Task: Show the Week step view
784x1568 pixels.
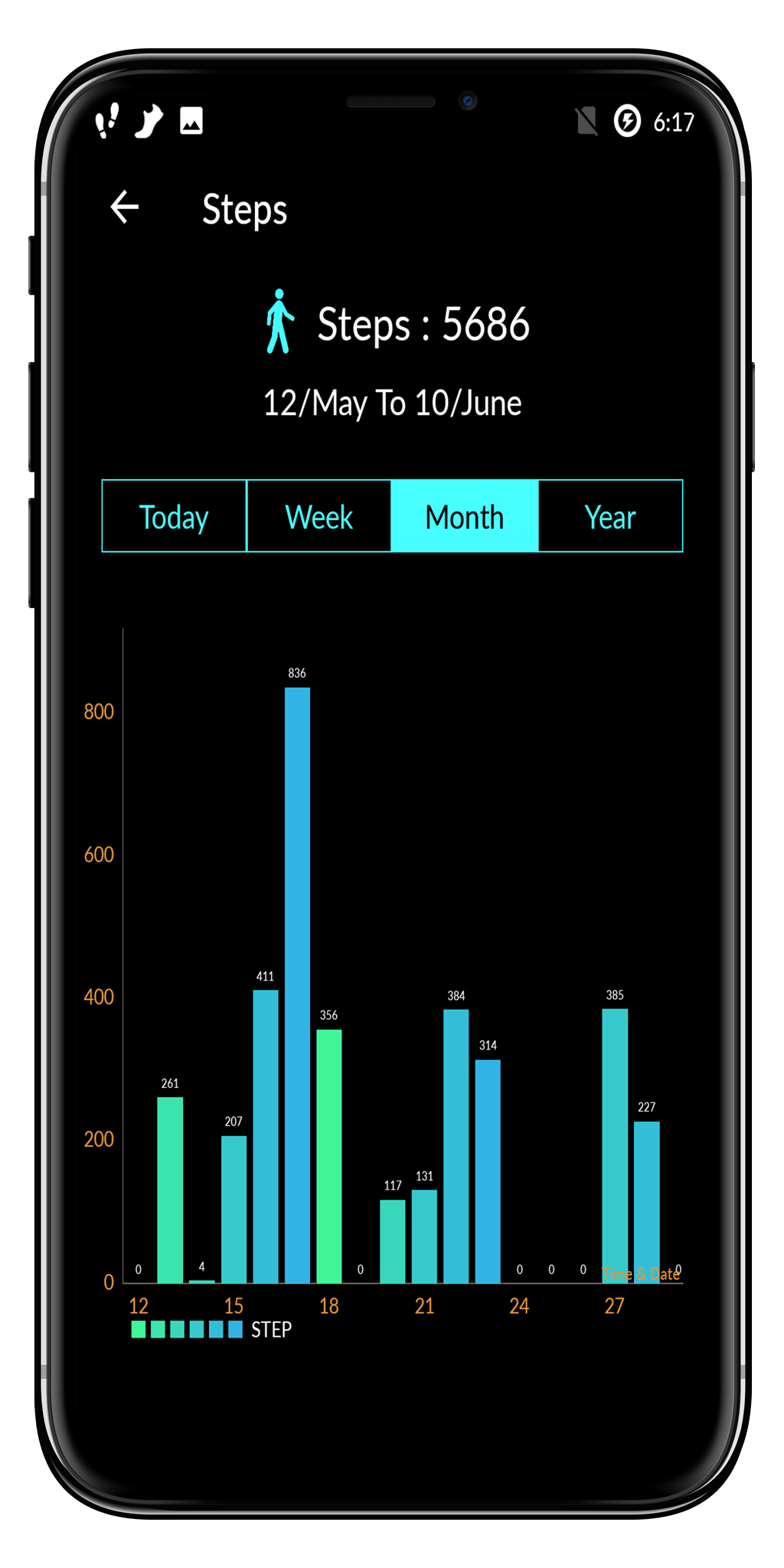Action: pos(319,516)
